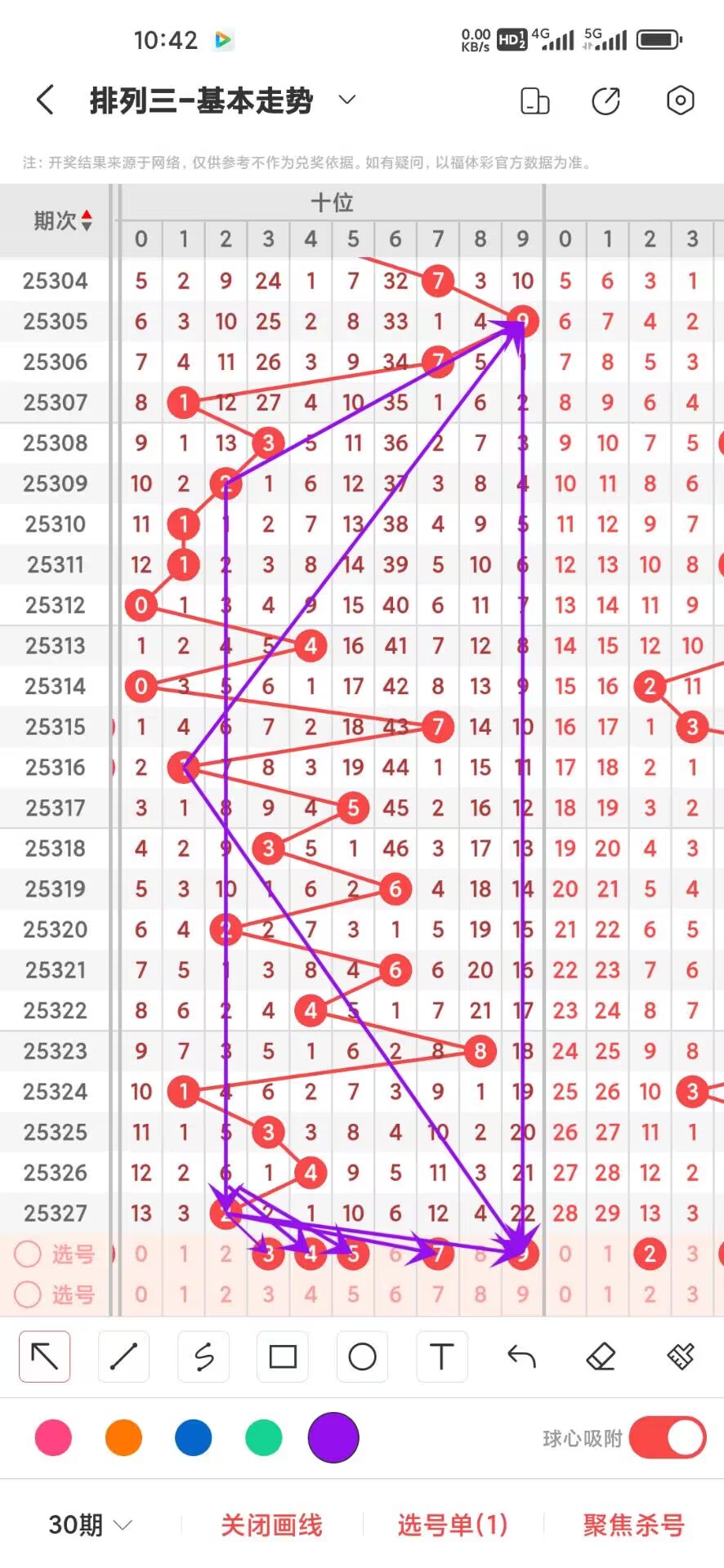The height and width of the screenshot is (1568, 724).
Task: Undo the last drawn line
Action: (x=521, y=1356)
